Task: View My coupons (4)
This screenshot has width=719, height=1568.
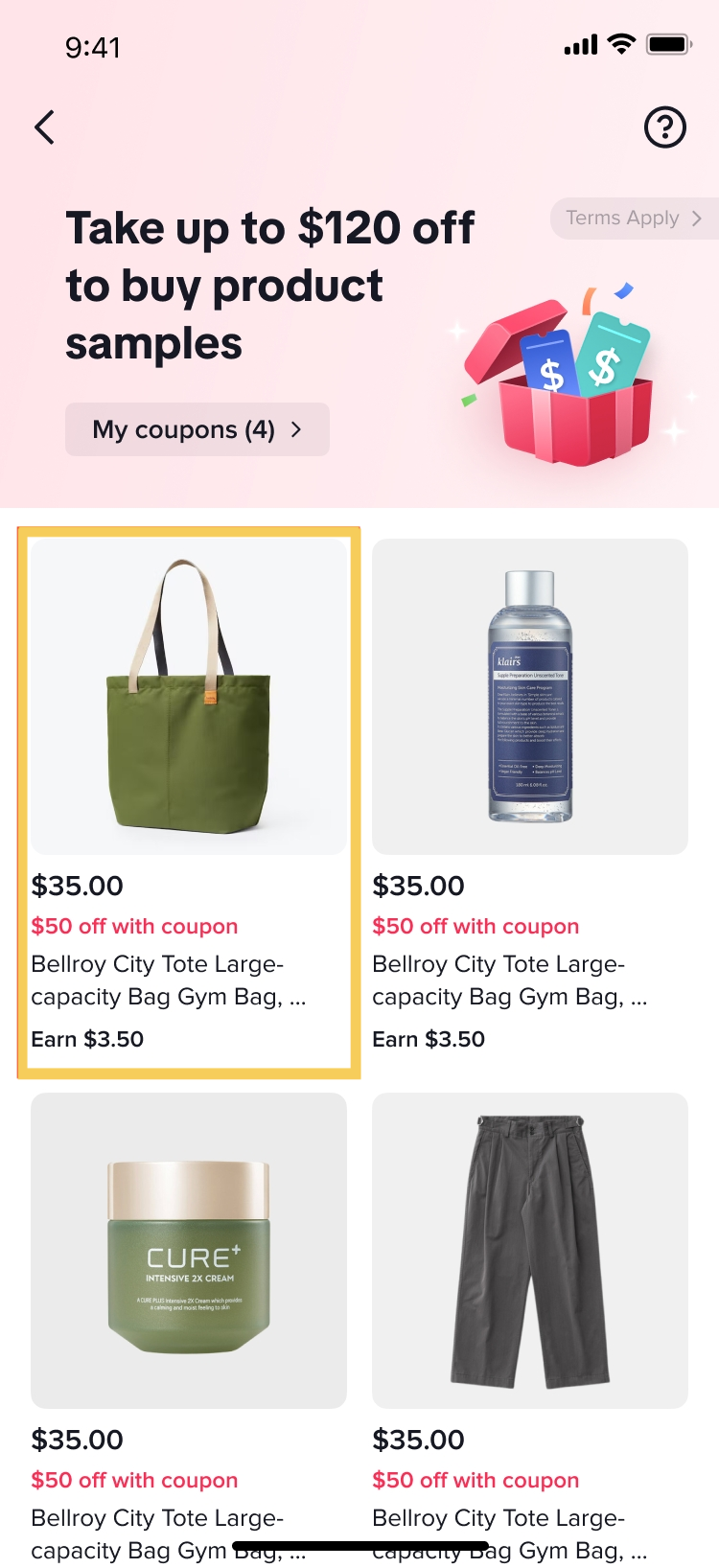Action: [x=197, y=429]
